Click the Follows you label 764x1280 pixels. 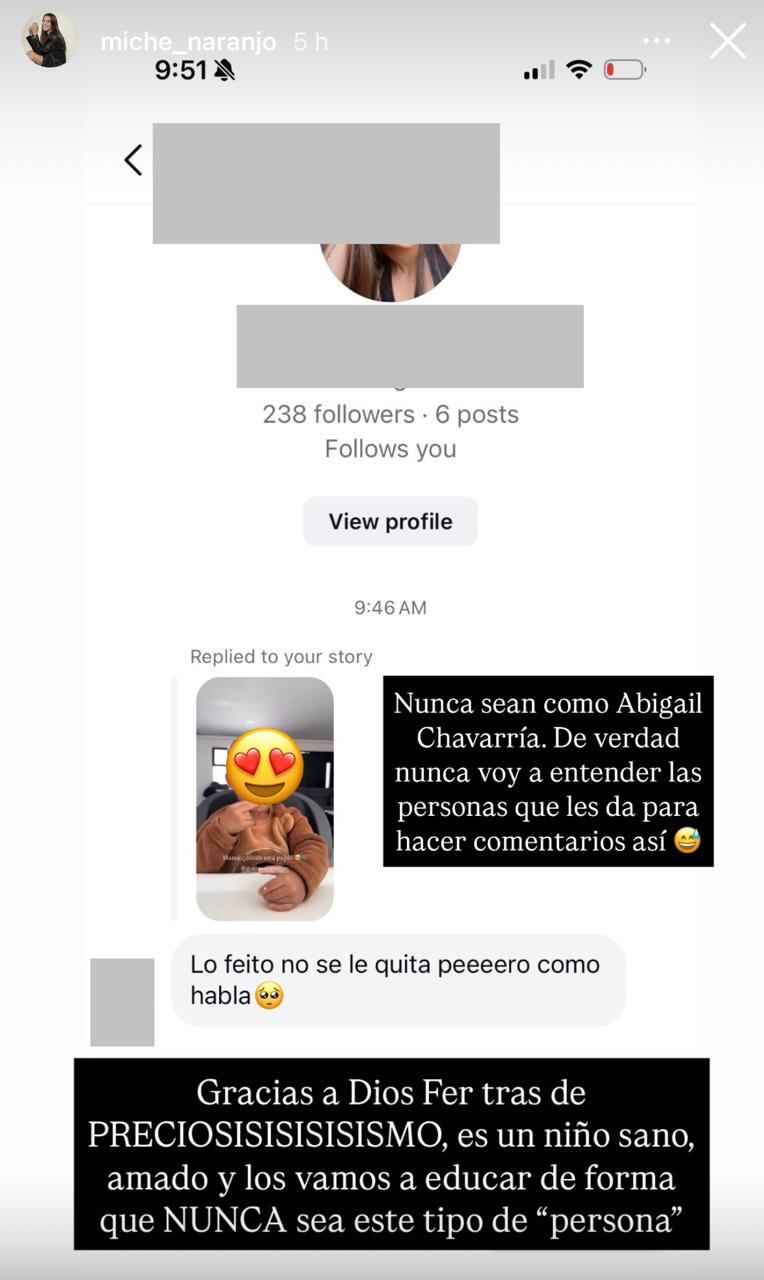click(390, 449)
